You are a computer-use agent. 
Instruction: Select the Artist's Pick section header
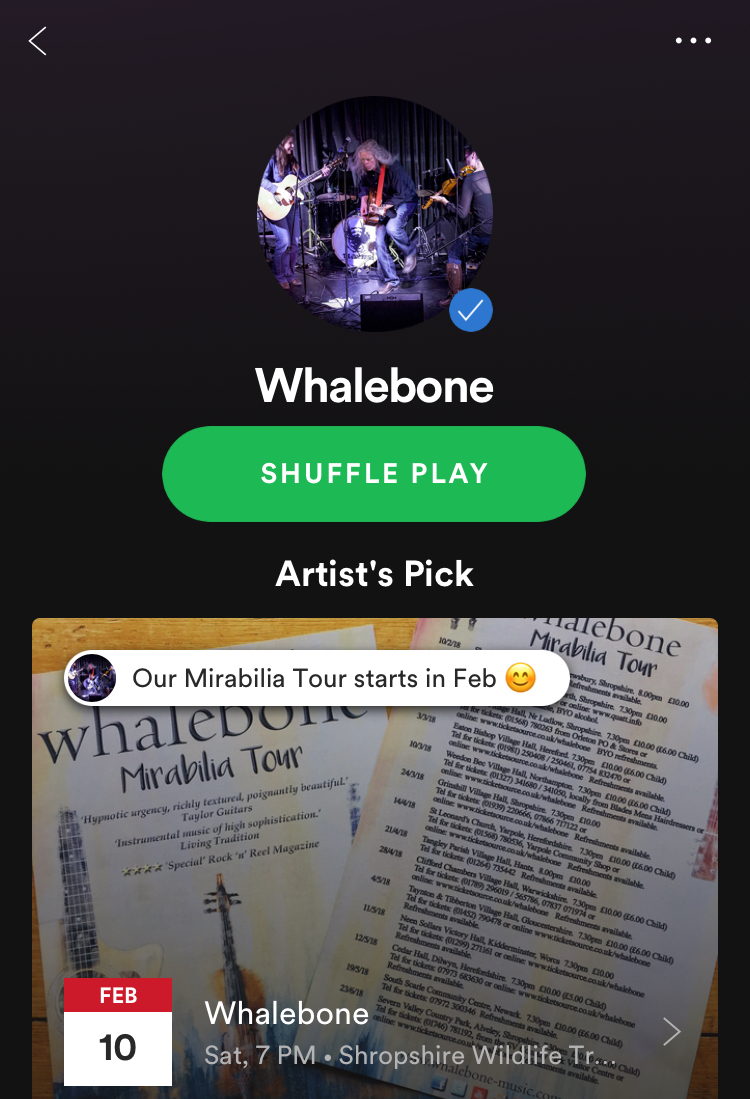click(374, 573)
